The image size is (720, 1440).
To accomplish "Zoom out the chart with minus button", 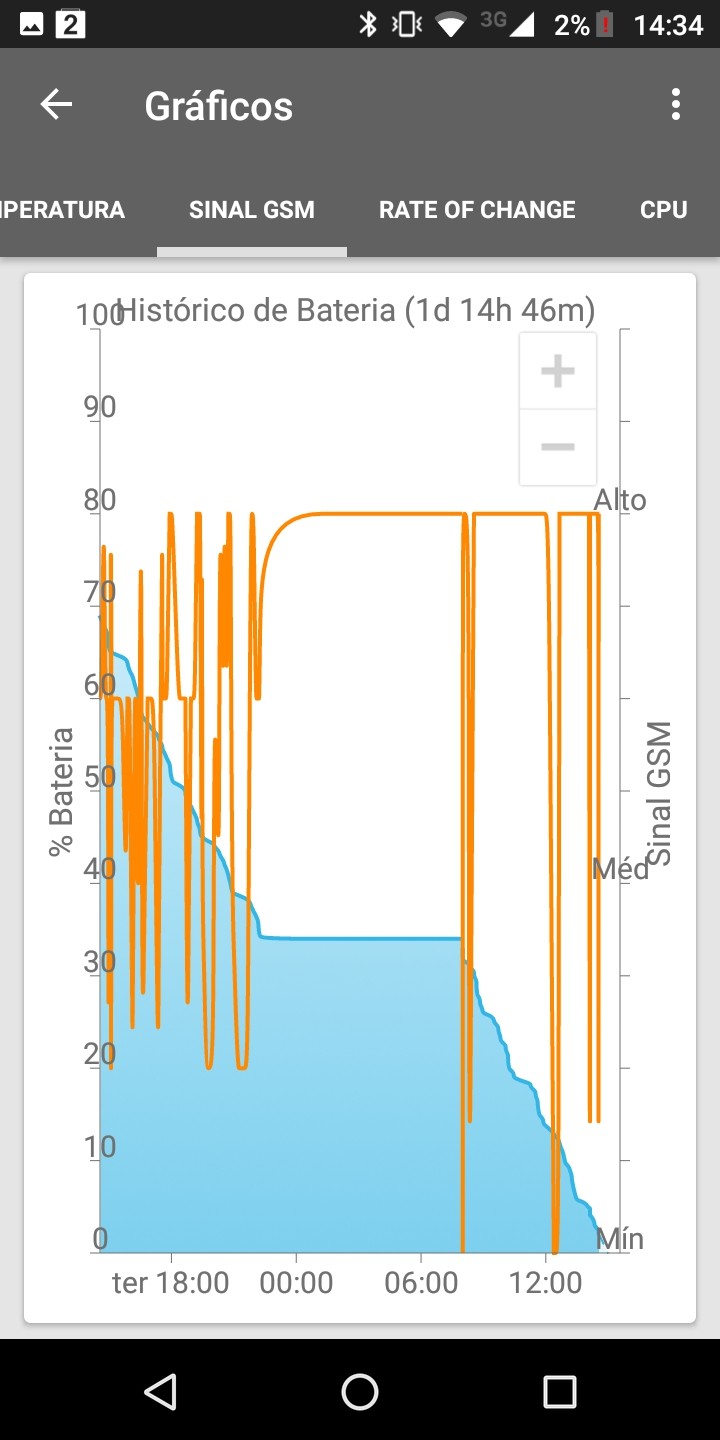I will pos(558,447).
